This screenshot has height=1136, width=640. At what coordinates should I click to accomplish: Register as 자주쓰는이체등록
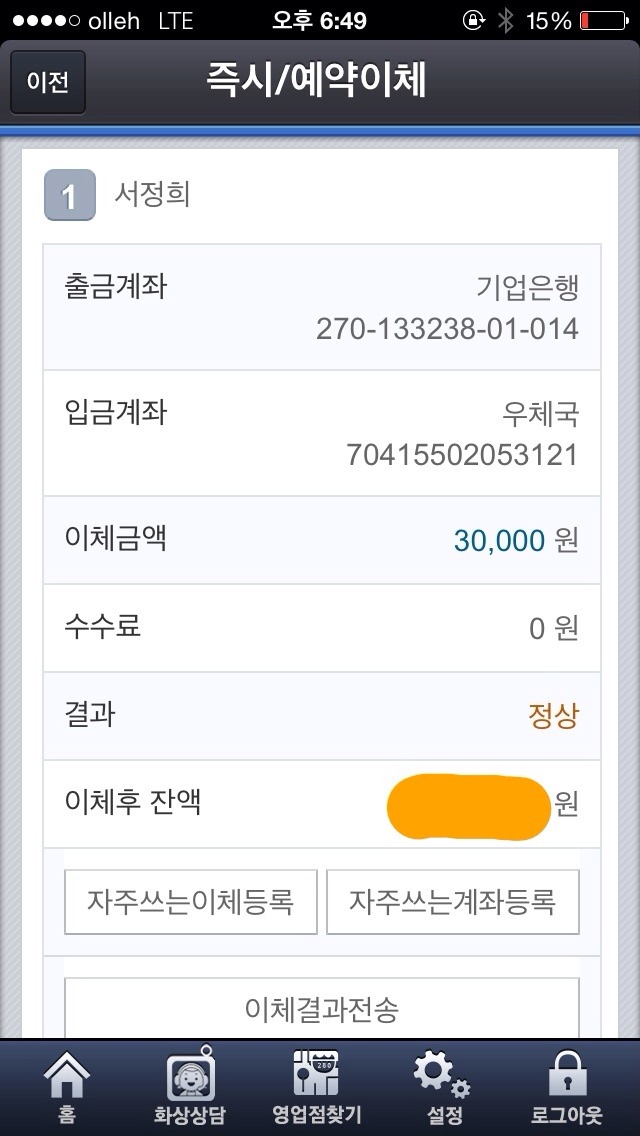coord(191,902)
